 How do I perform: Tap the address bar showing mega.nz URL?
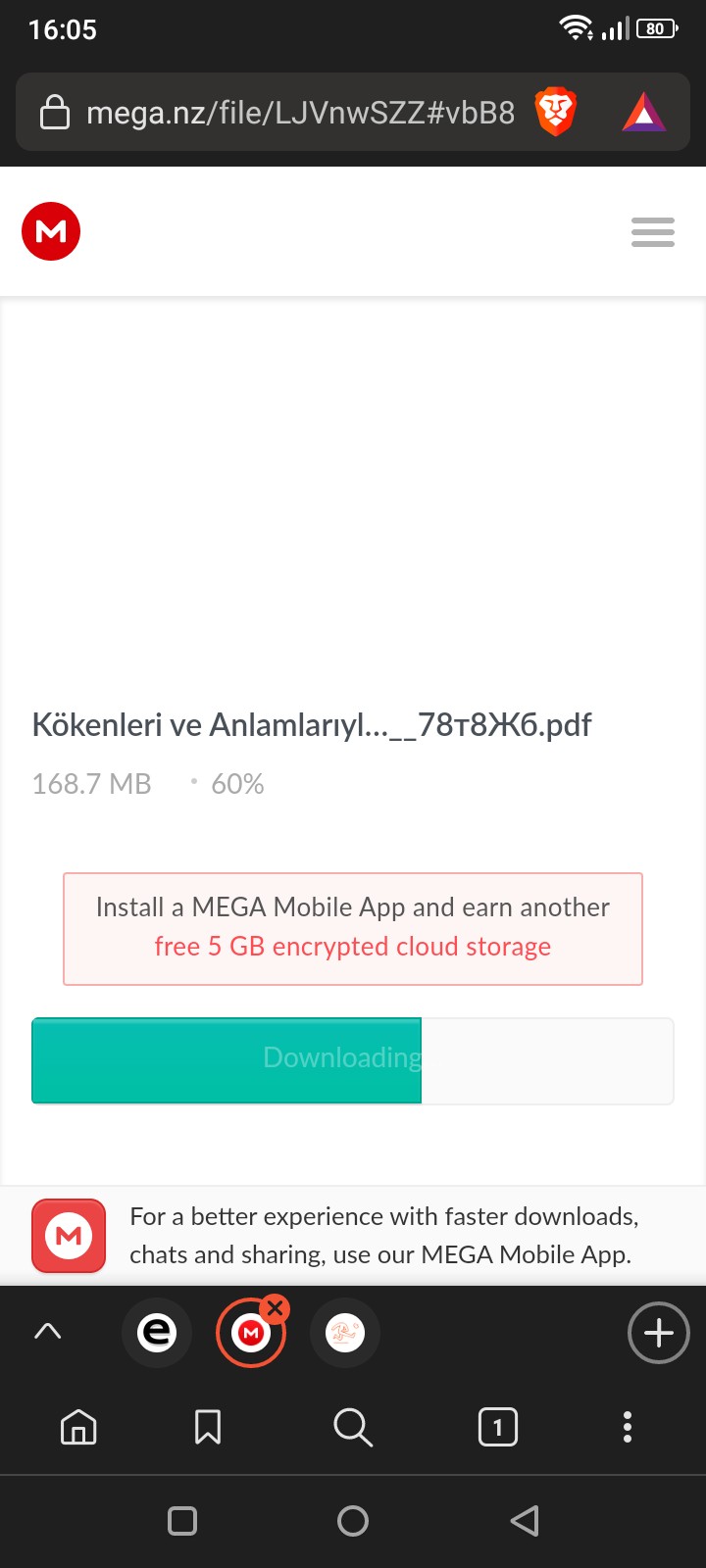(x=277, y=113)
